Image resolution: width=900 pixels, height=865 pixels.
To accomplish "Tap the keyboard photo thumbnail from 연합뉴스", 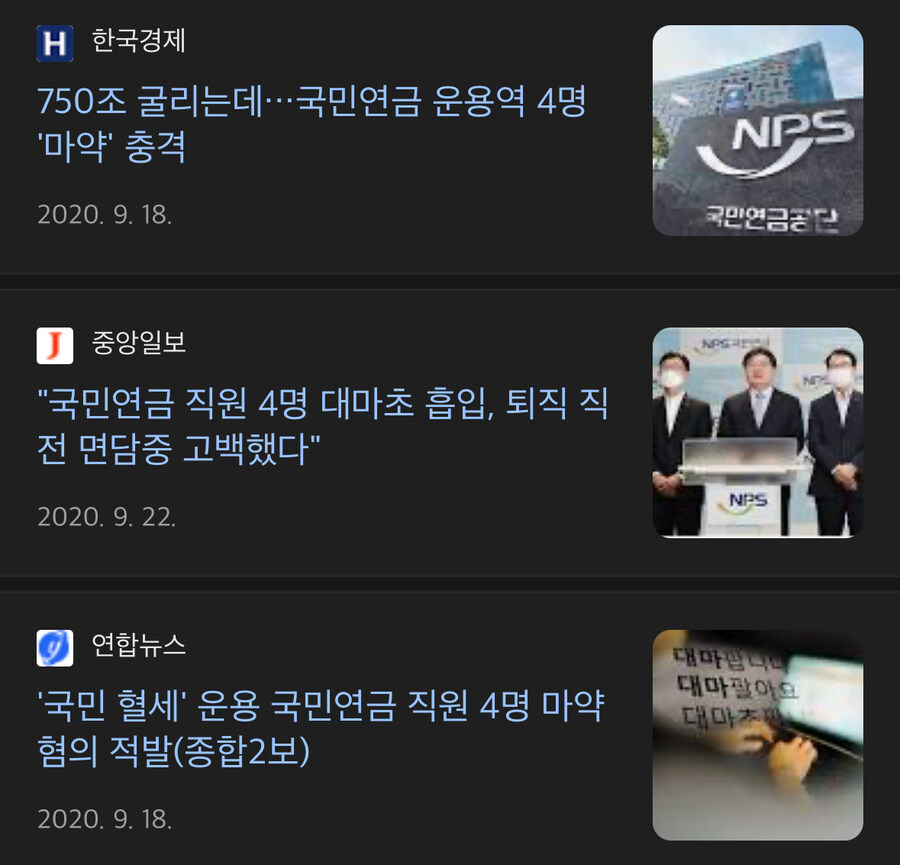I will tap(757, 734).
